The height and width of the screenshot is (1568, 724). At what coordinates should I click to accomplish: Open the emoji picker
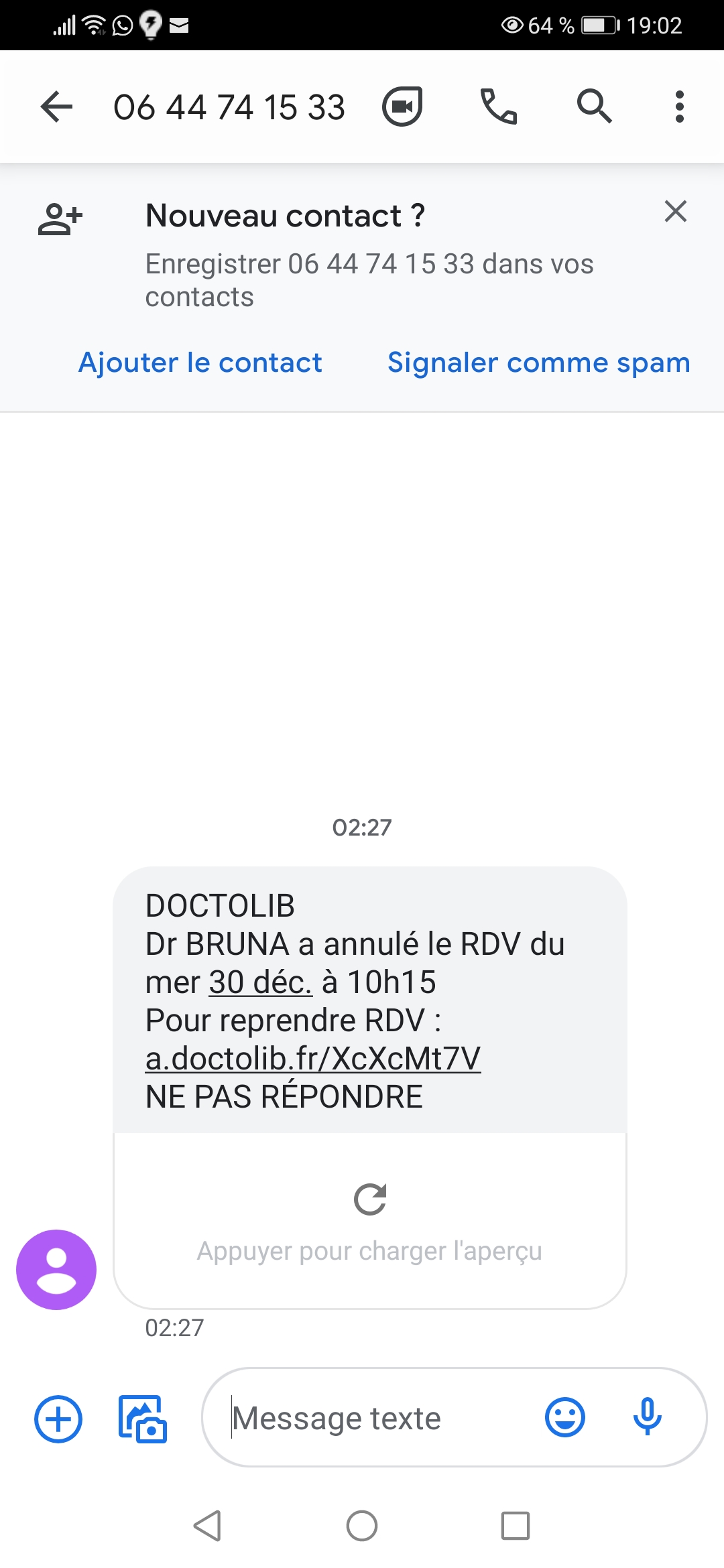point(565,1417)
